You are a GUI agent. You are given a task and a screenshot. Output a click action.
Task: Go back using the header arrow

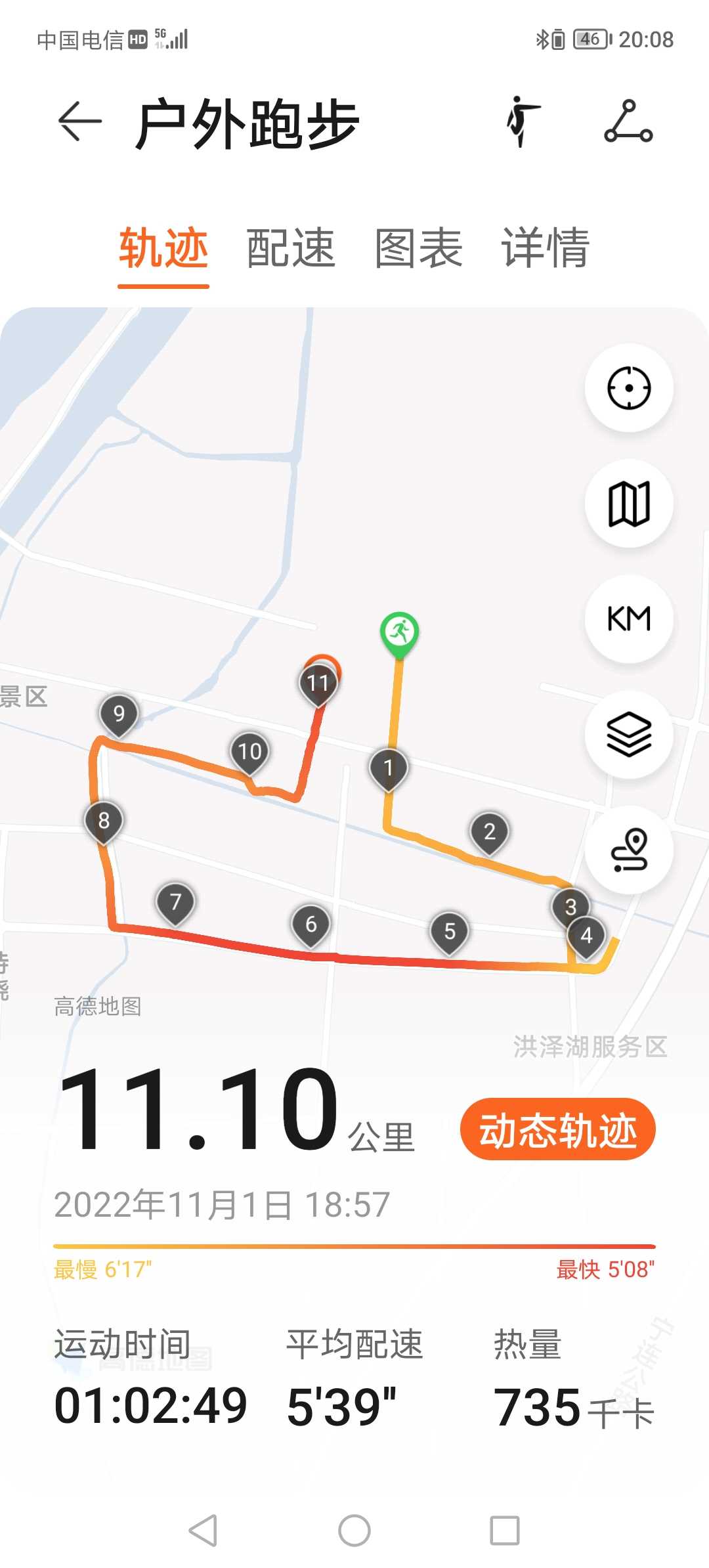tap(80, 121)
